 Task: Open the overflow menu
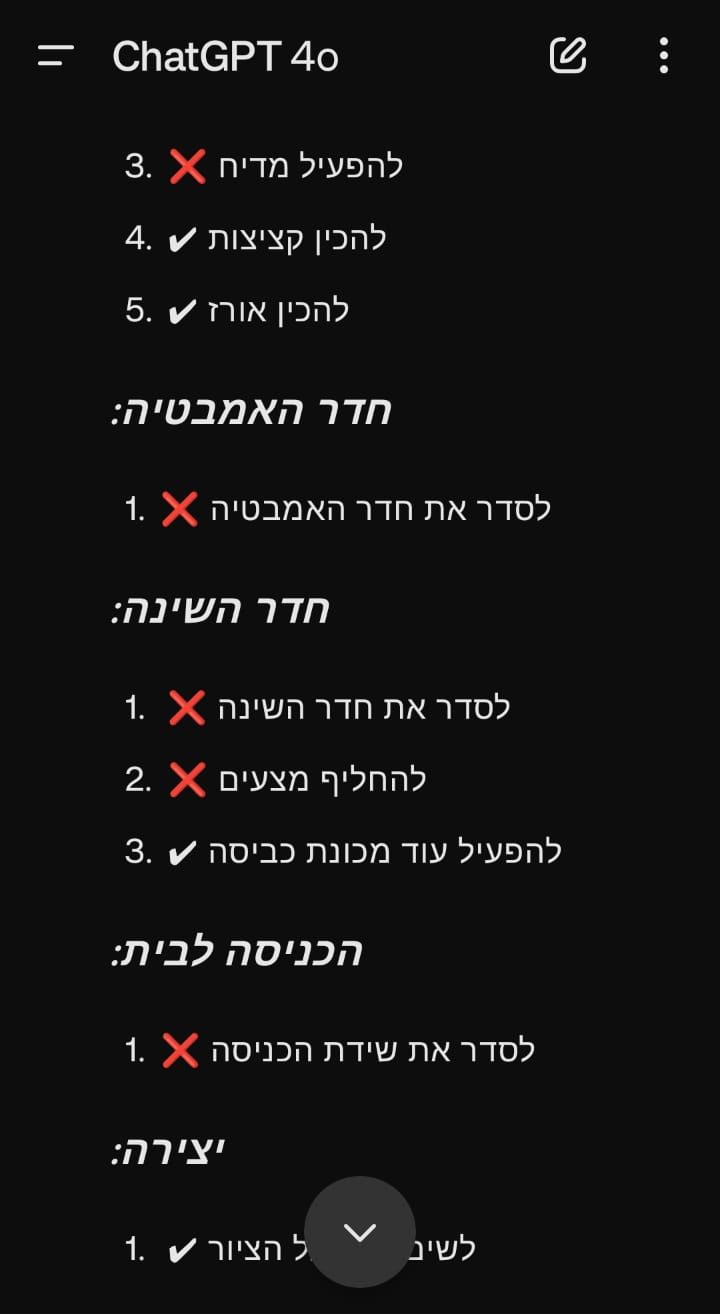point(663,56)
